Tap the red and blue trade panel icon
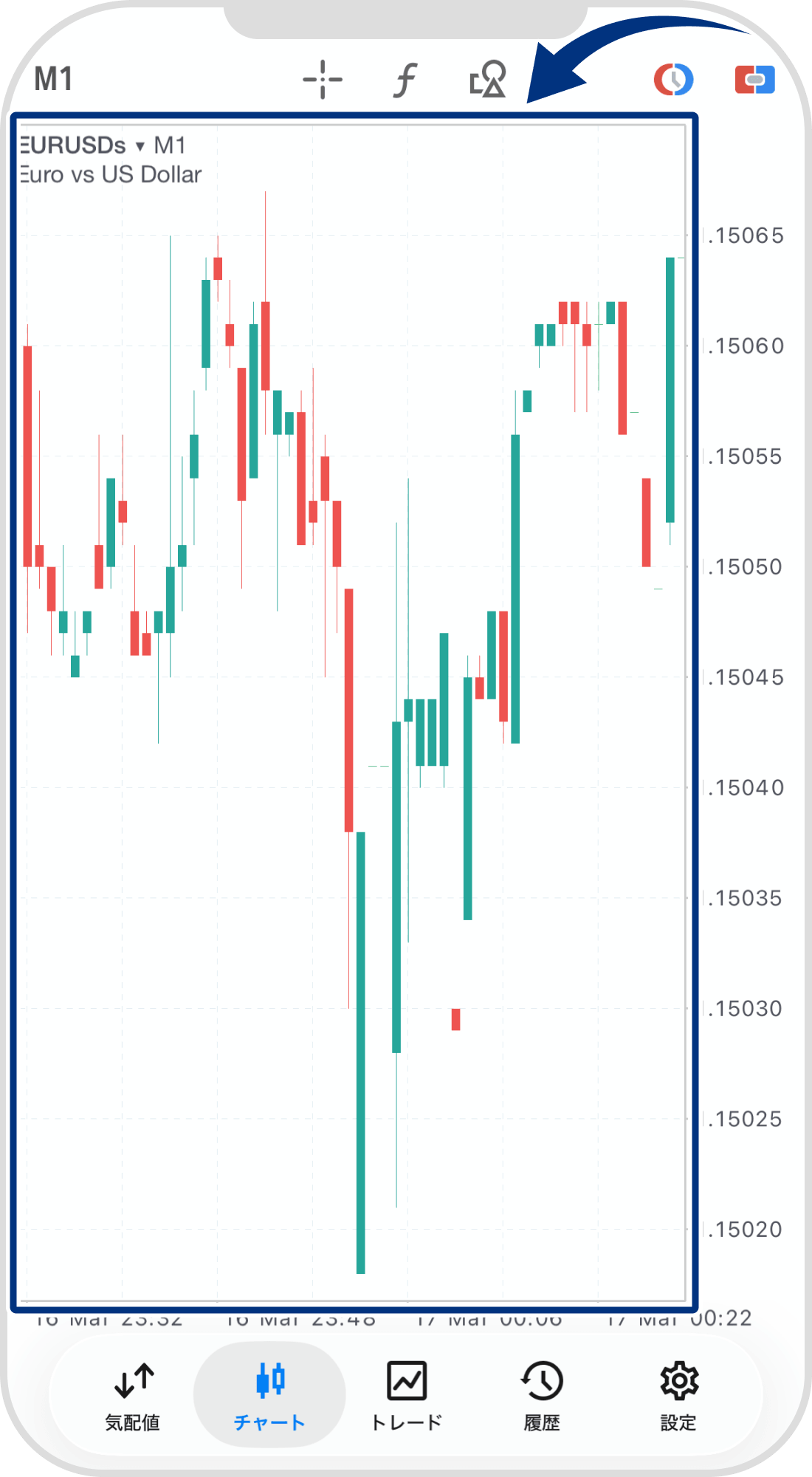Viewport: 812px width, 1477px height. tap(754, 80)
